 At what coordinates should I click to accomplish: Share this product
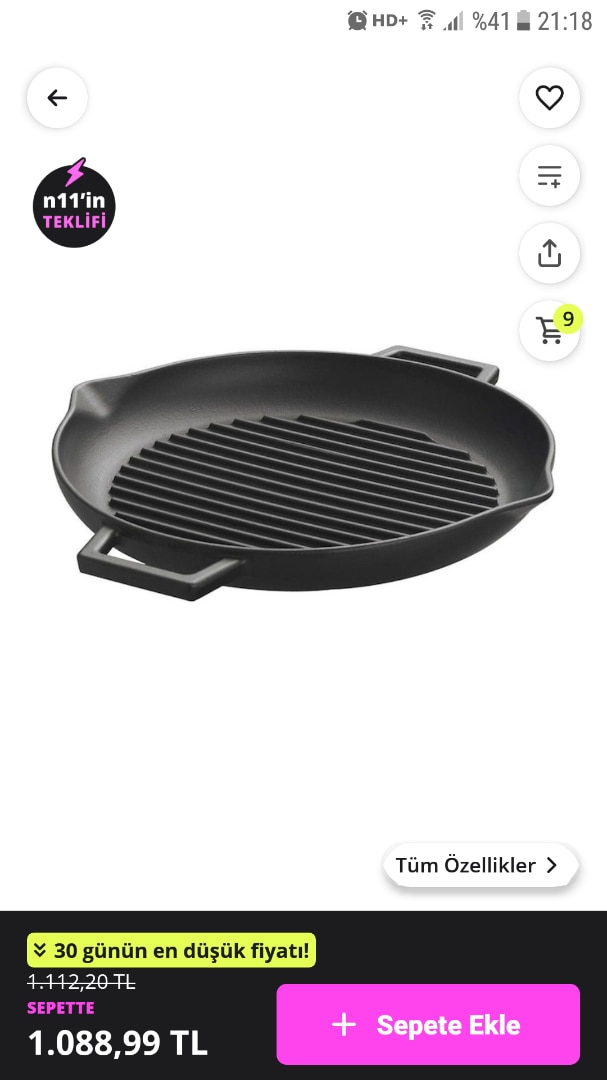tap(549, 253)
